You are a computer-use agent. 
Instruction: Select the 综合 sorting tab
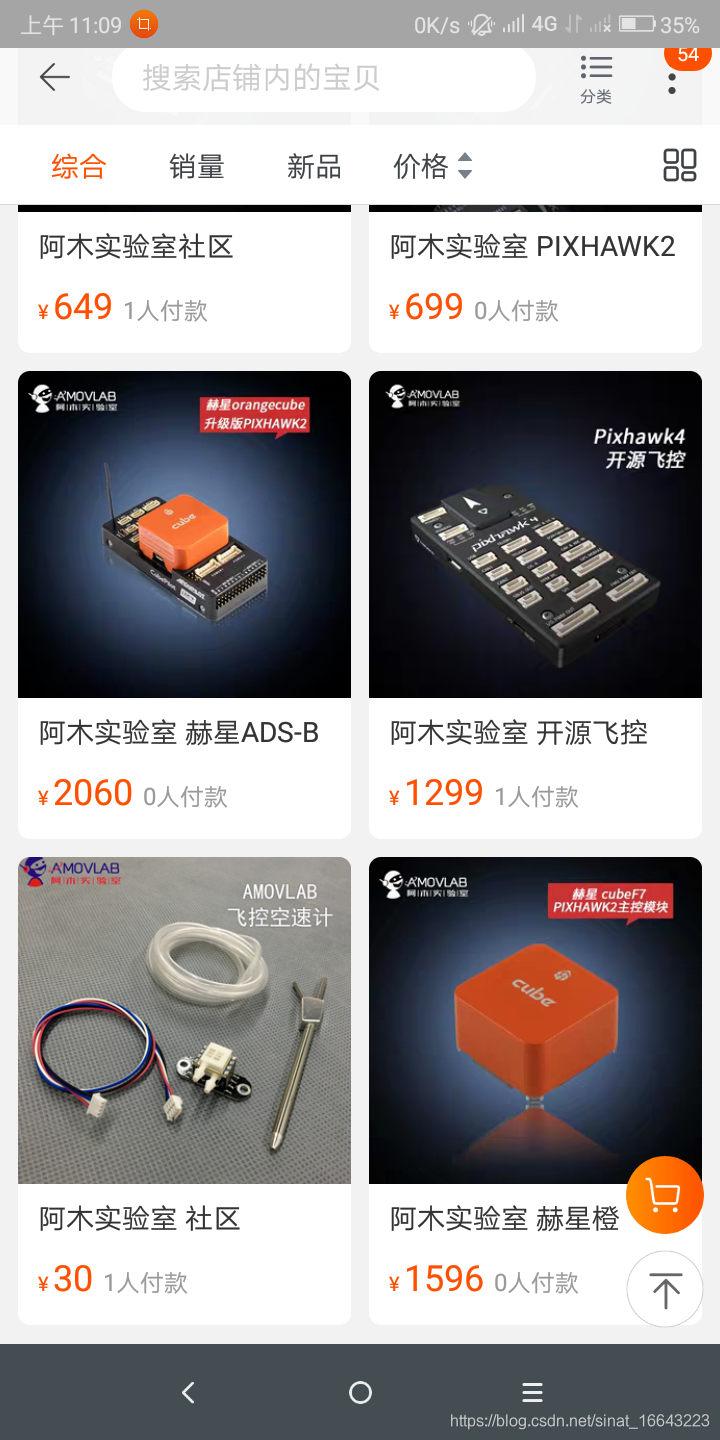pyautogui.click(x=79, y=166)
